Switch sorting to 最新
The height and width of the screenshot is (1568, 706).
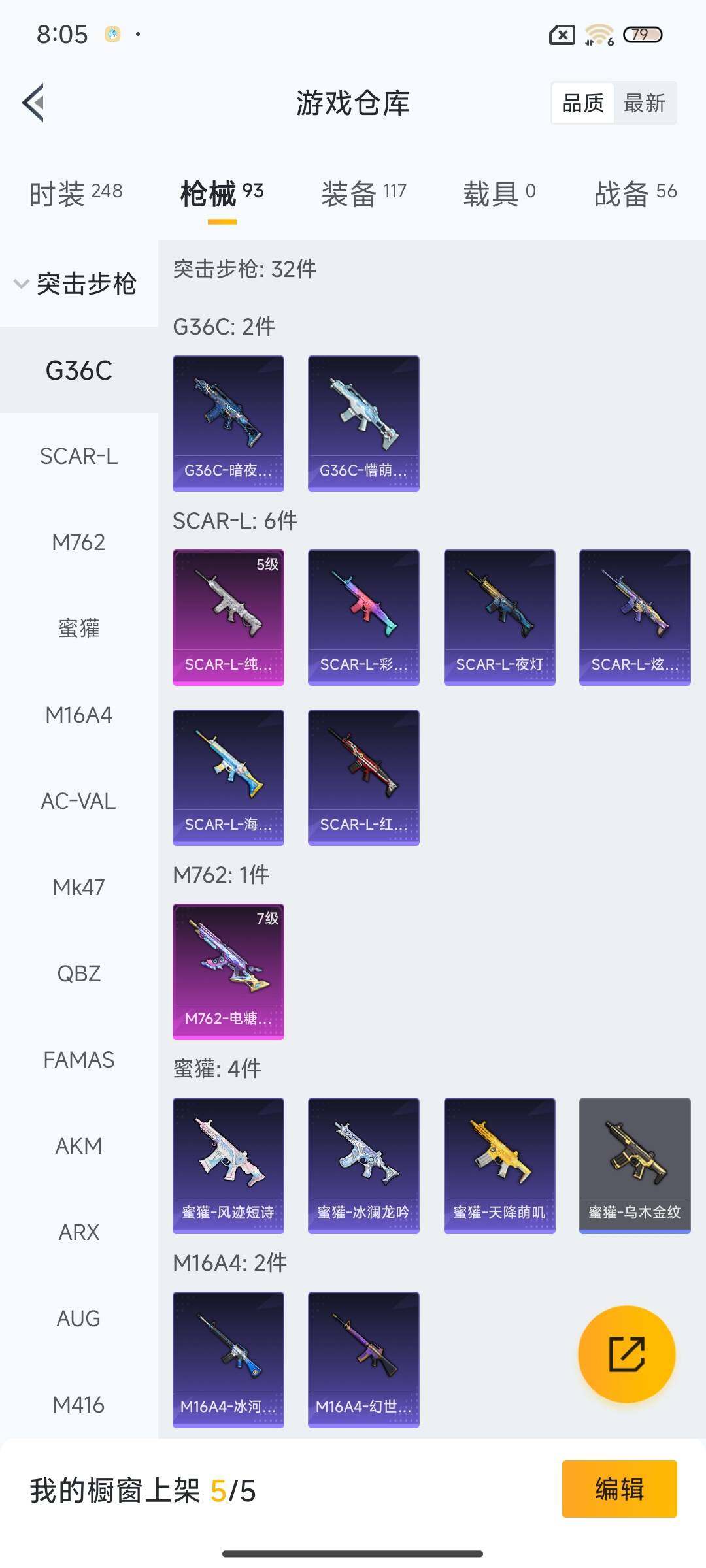point(644,103)
